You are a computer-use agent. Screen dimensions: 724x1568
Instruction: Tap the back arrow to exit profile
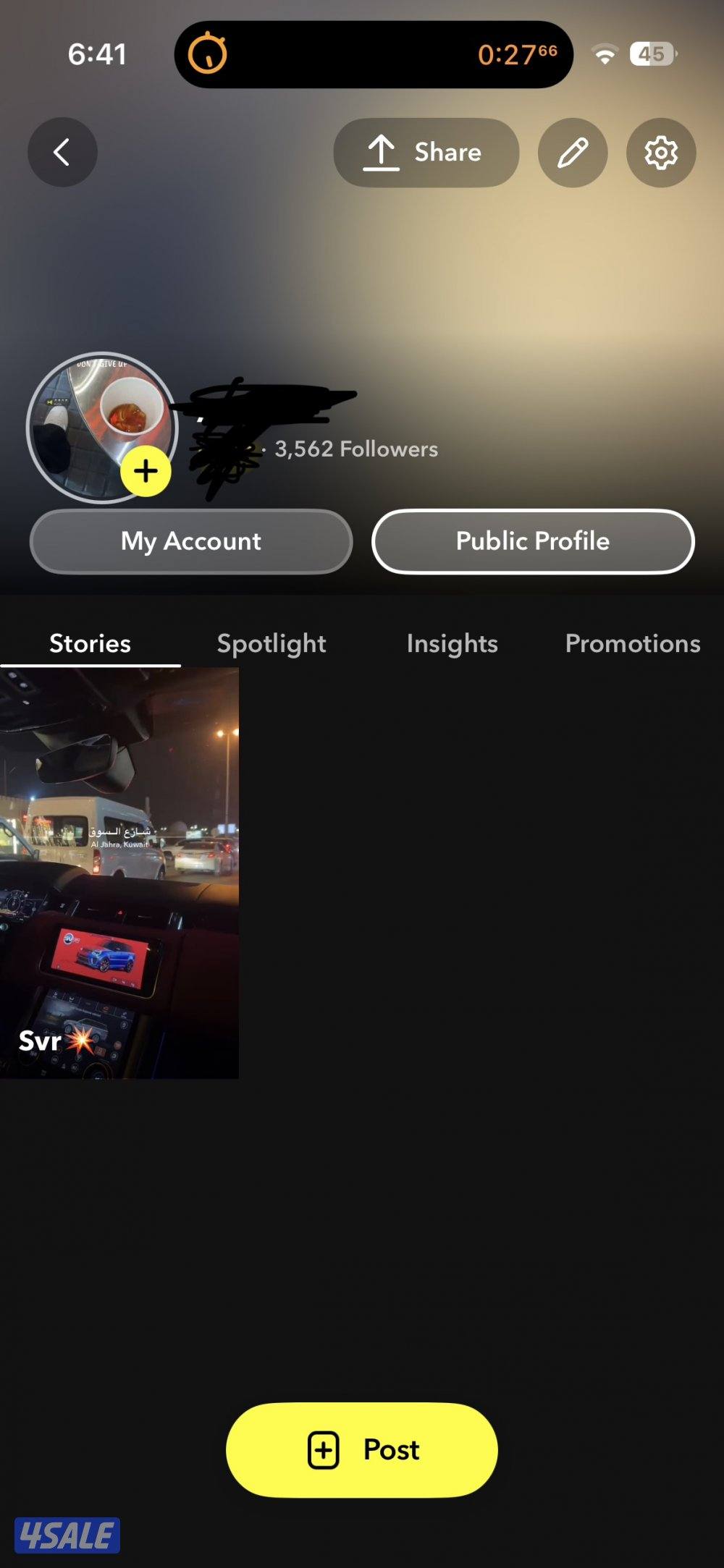(62, 152)
